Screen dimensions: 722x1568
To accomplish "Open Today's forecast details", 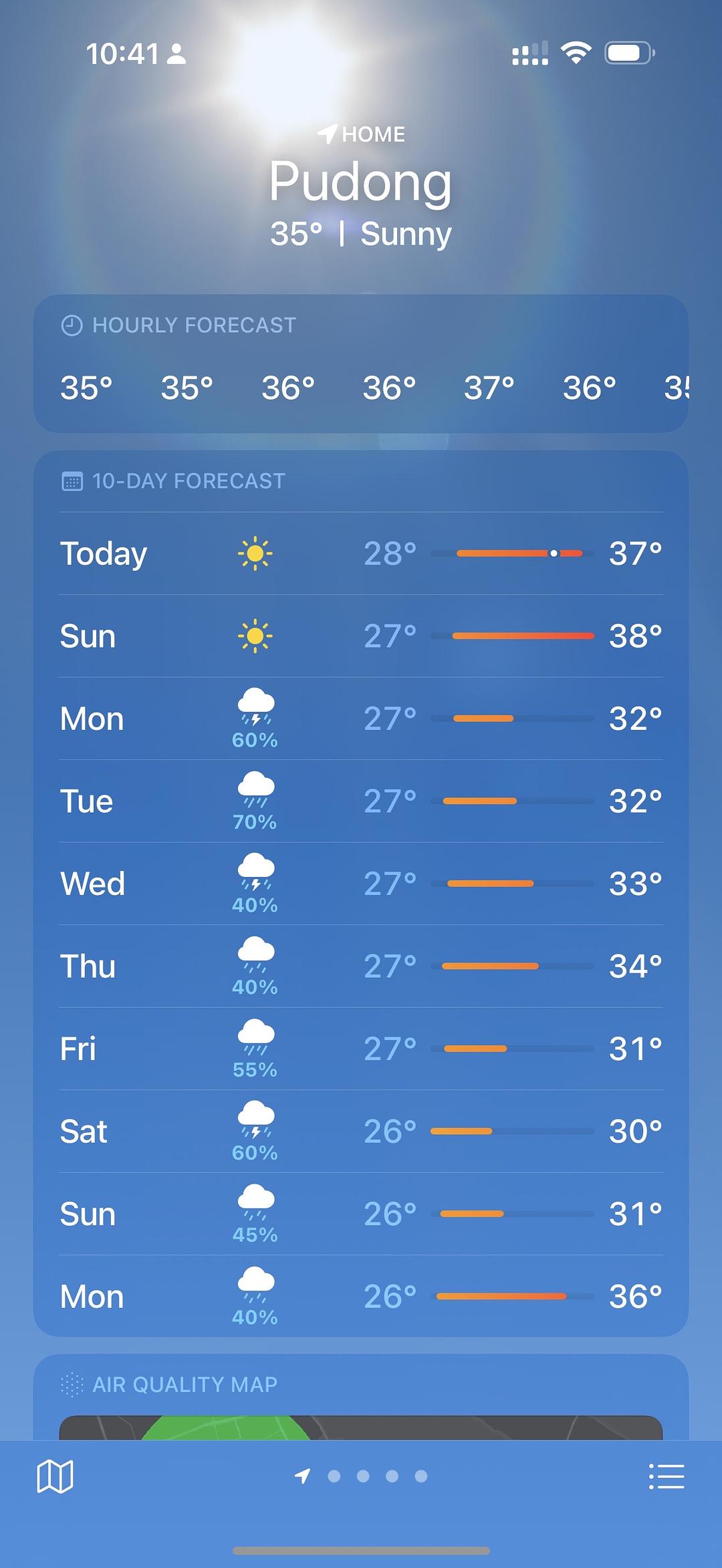I will click(x=361, y=553).
